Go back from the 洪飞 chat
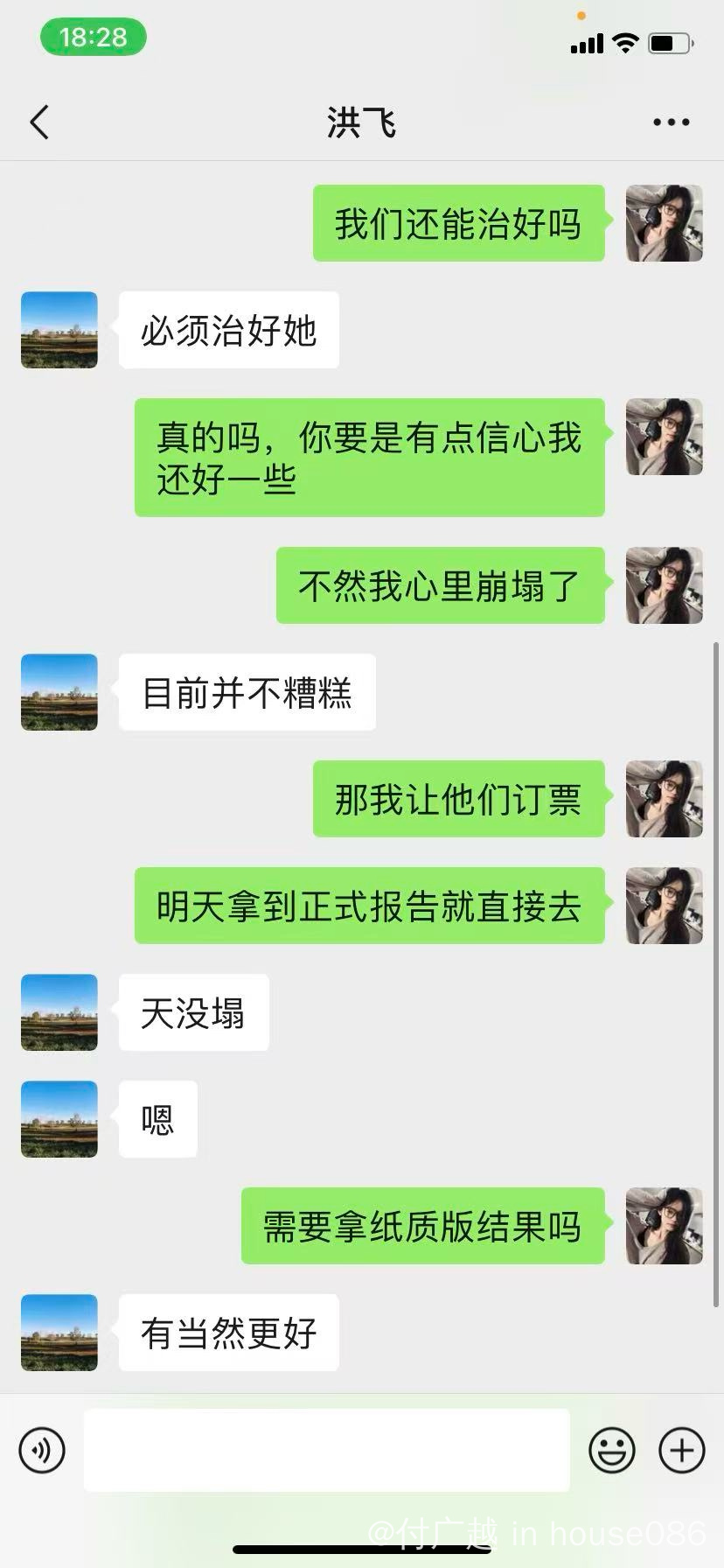 39,122
